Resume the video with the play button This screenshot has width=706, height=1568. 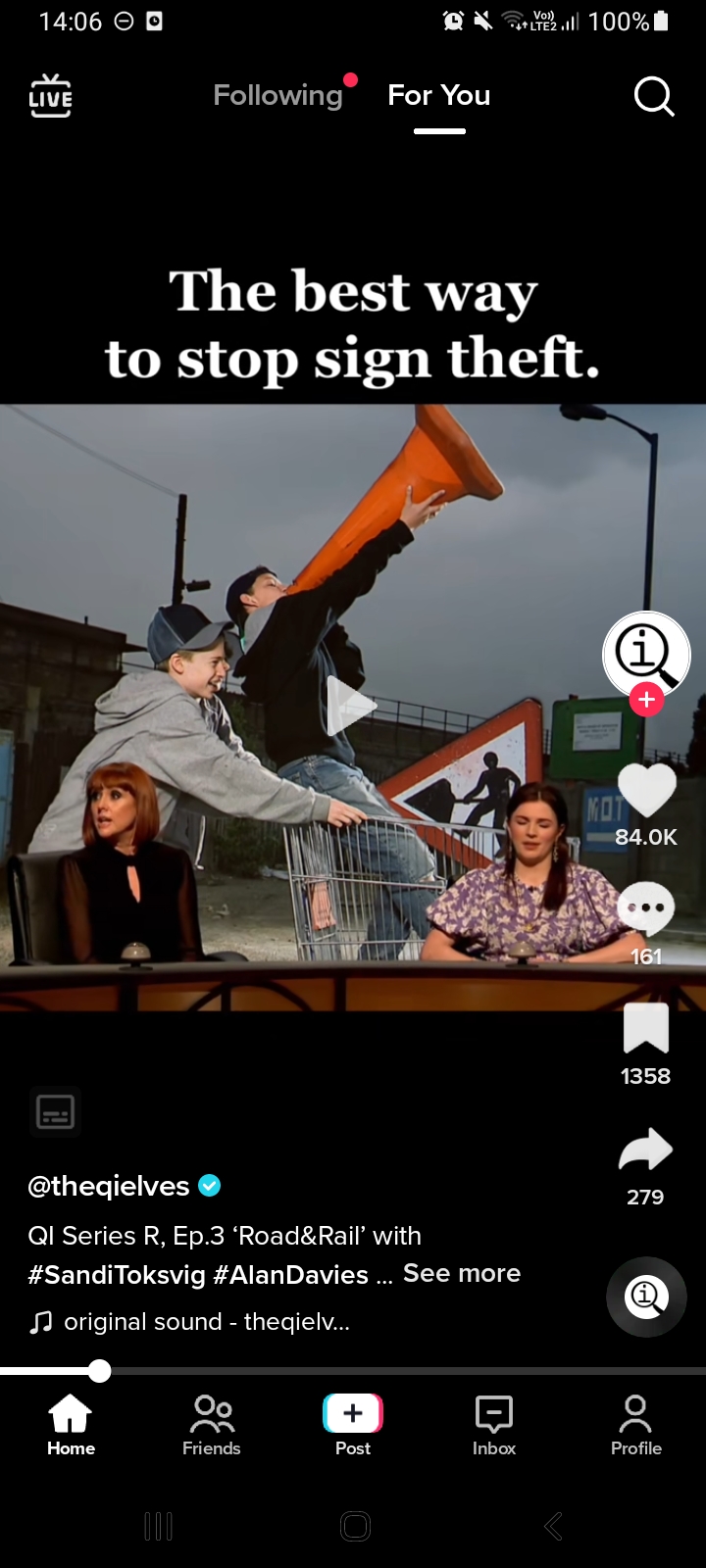[x=350, y=705]
